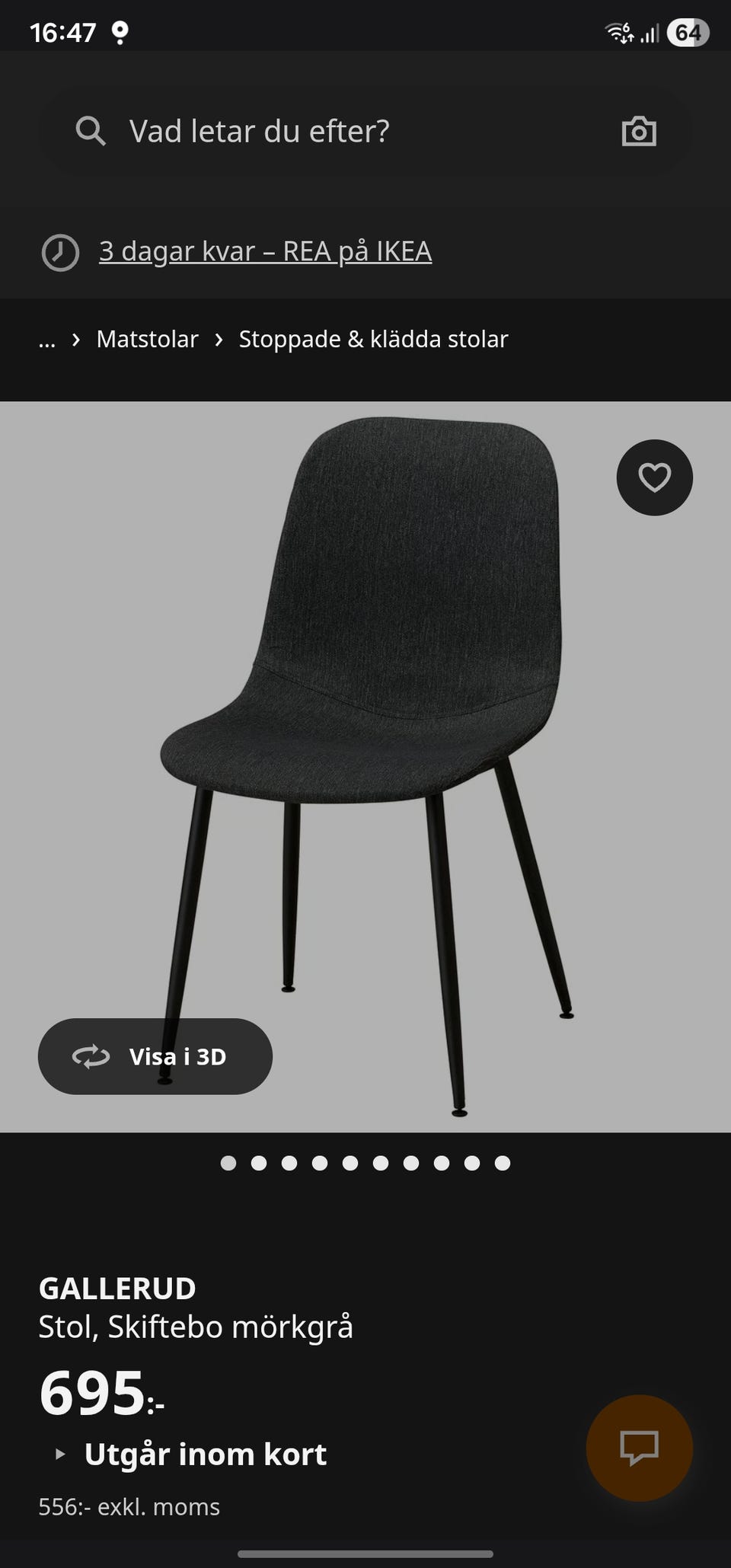731x1568 pixels.
Task: Open the camera image search
Action: pos(639,131)
